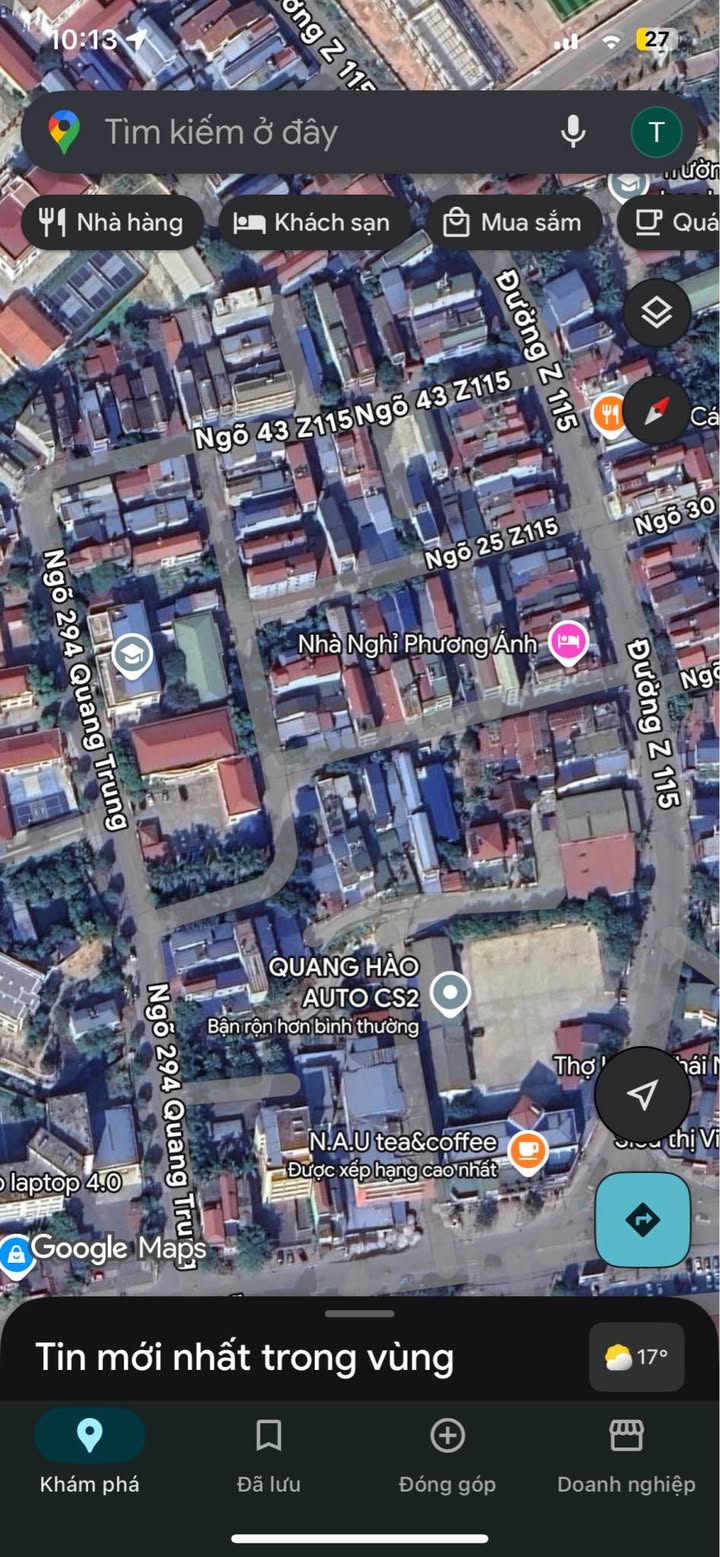Reset map orientation with compass
The height and width of the screenshot is (1557, 720).
(656, 411)
